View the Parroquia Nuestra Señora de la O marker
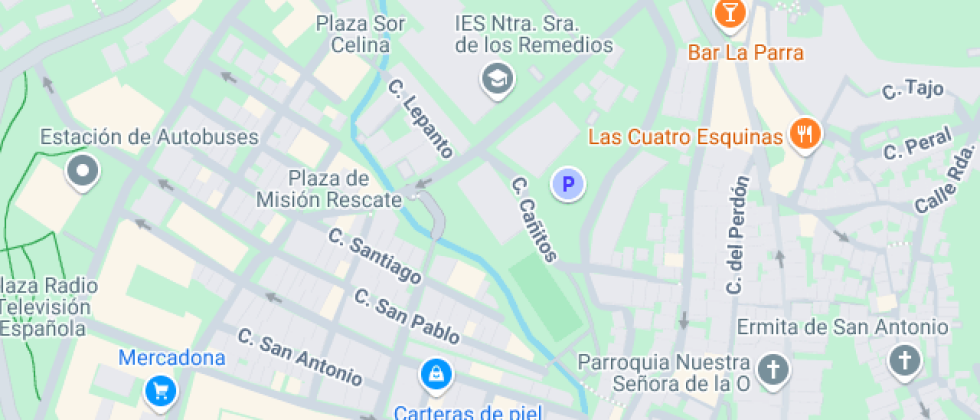This screenshot has width=980, height=420. point(773,369)
